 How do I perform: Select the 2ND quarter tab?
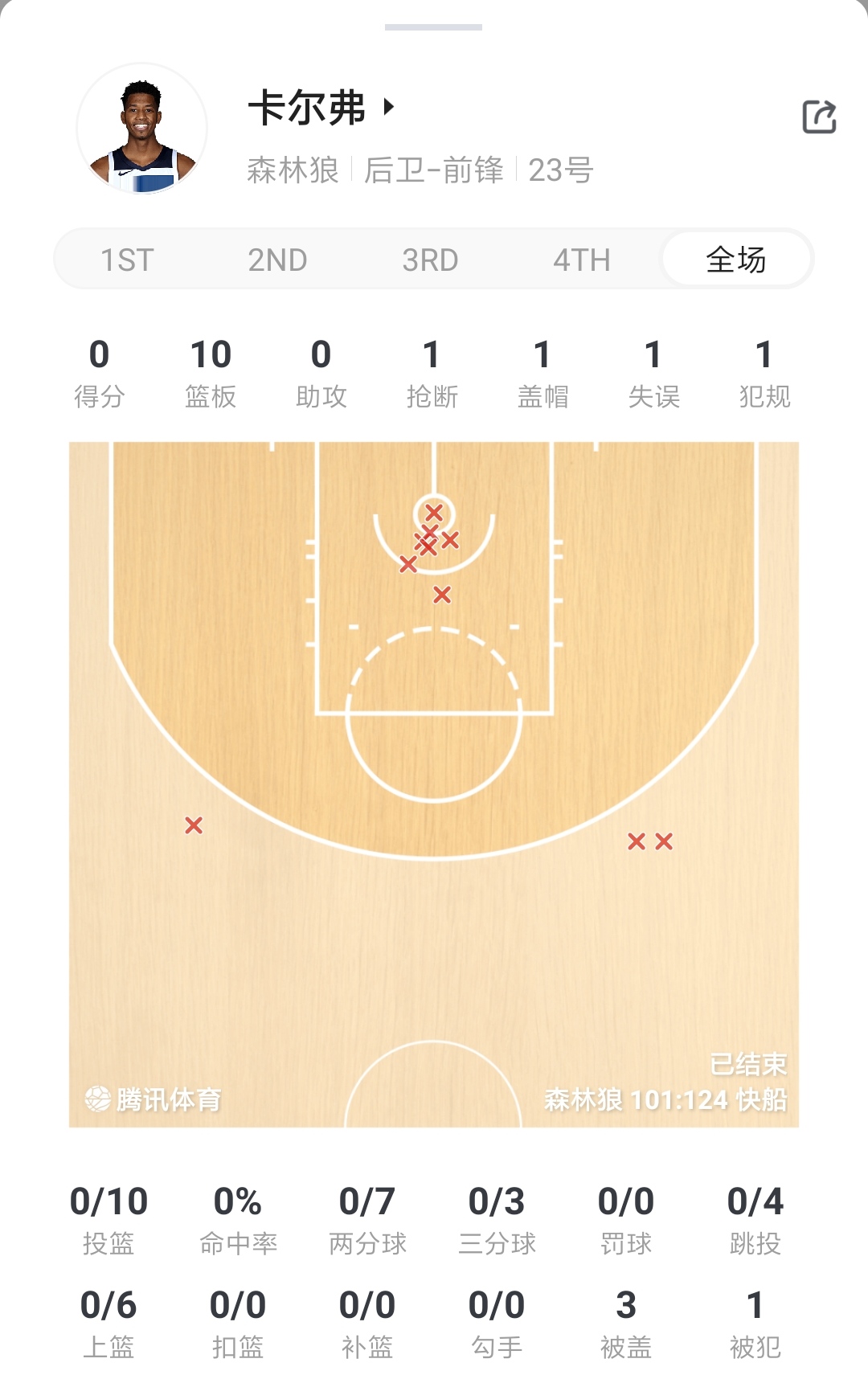277,260
